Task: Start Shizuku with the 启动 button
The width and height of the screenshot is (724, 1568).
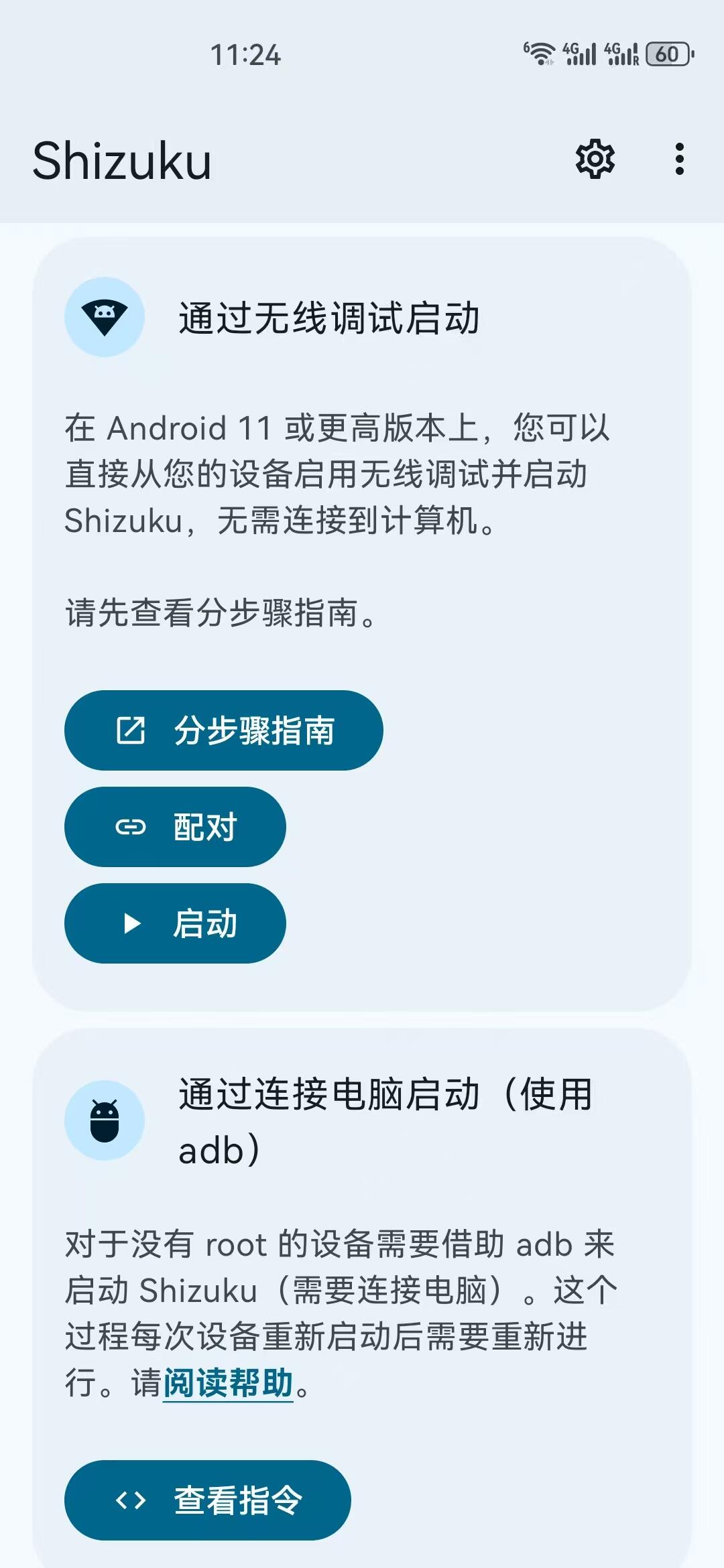Action: pos(175,923)
